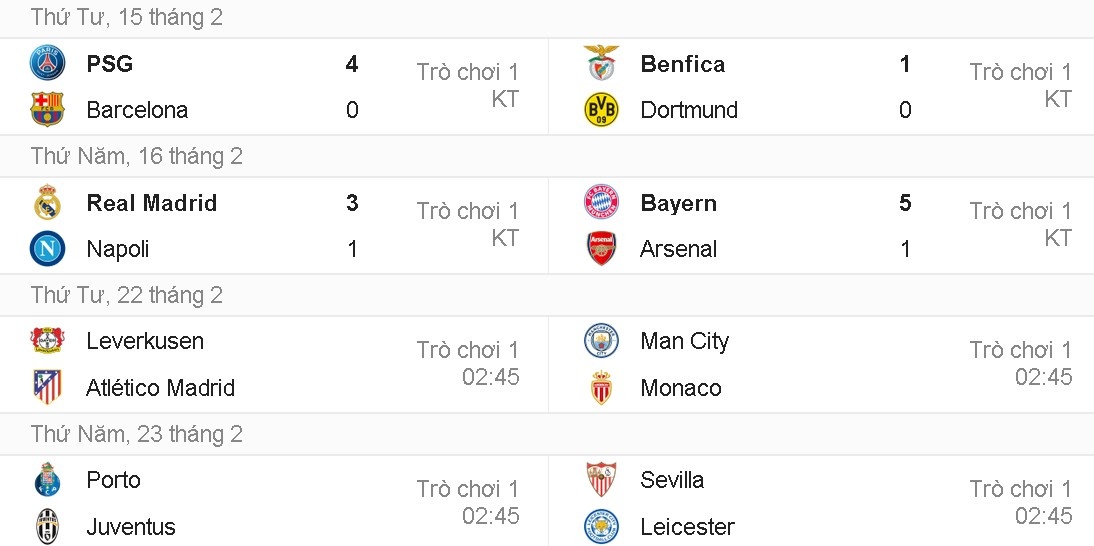
Task: Open the PSG vs Barcelona match
Action: pos(274,87)
